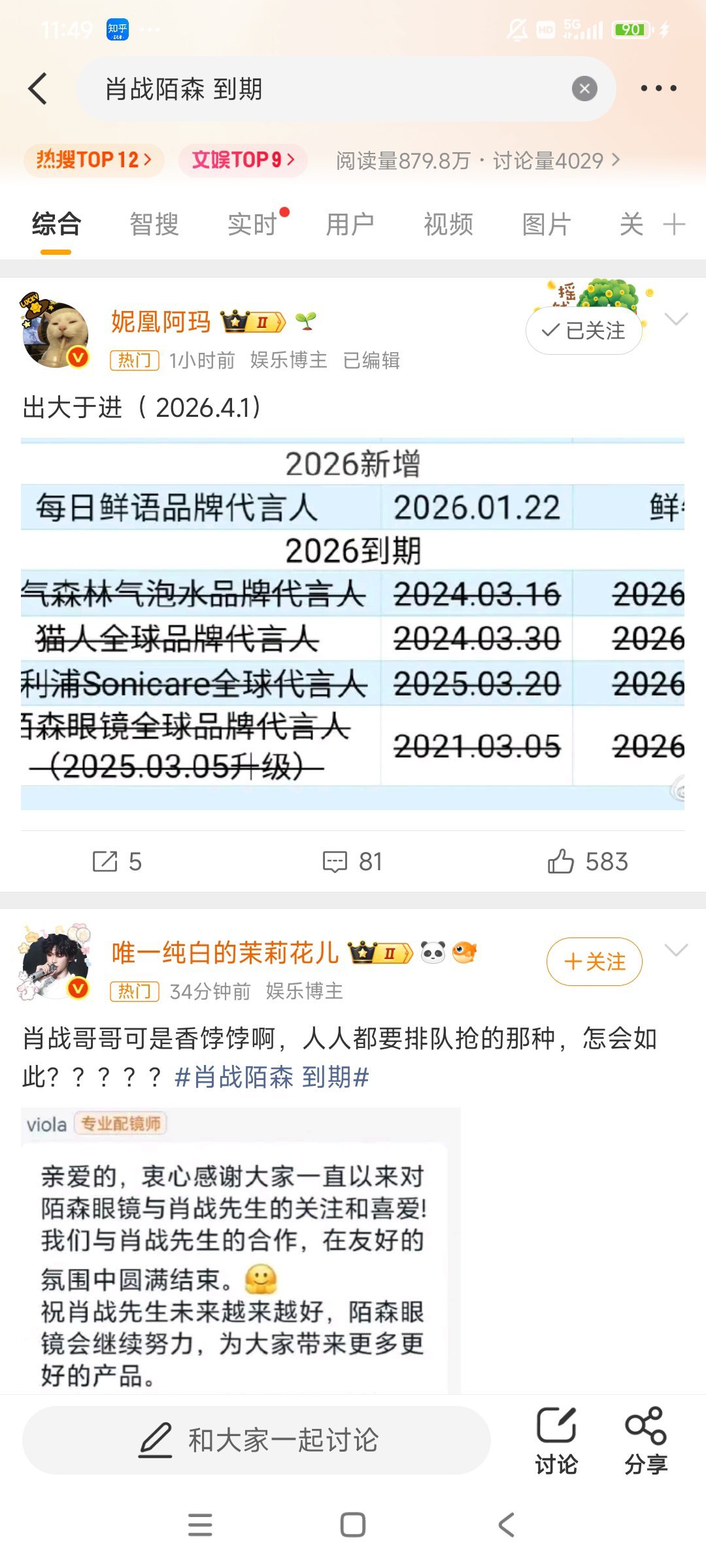This screenshot has width=706, height=1568.
Task: Collapse 妮凰阿玛's post with the chevron
Action: pos(677,318)
